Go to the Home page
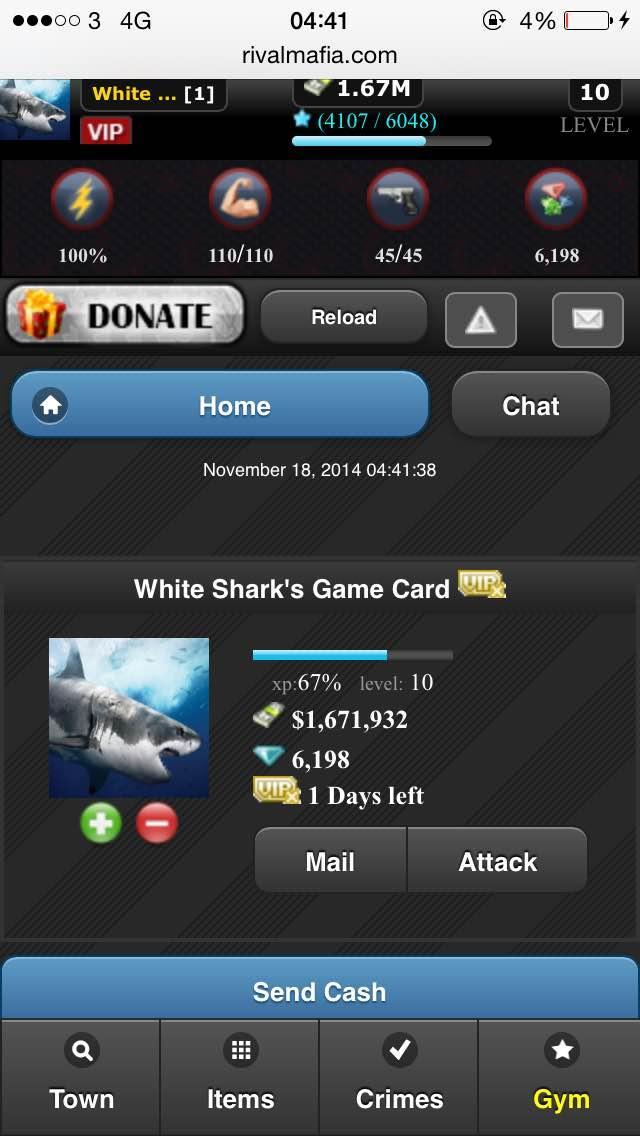Image resolution: width=640 pixels, height=1136 pixels. (x=220, y=405)
